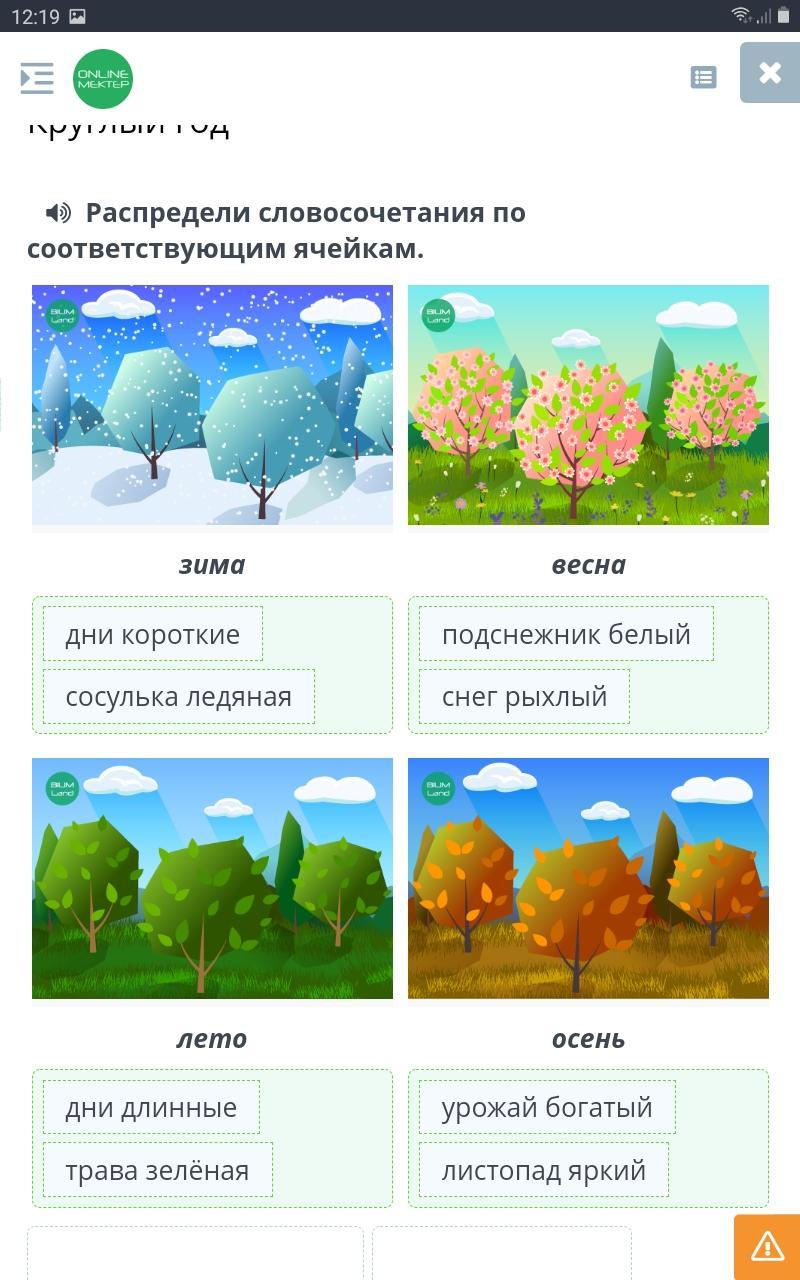
Task: Pick the 'снег рыхлый' chip
Action: click(x=524, y=697)
